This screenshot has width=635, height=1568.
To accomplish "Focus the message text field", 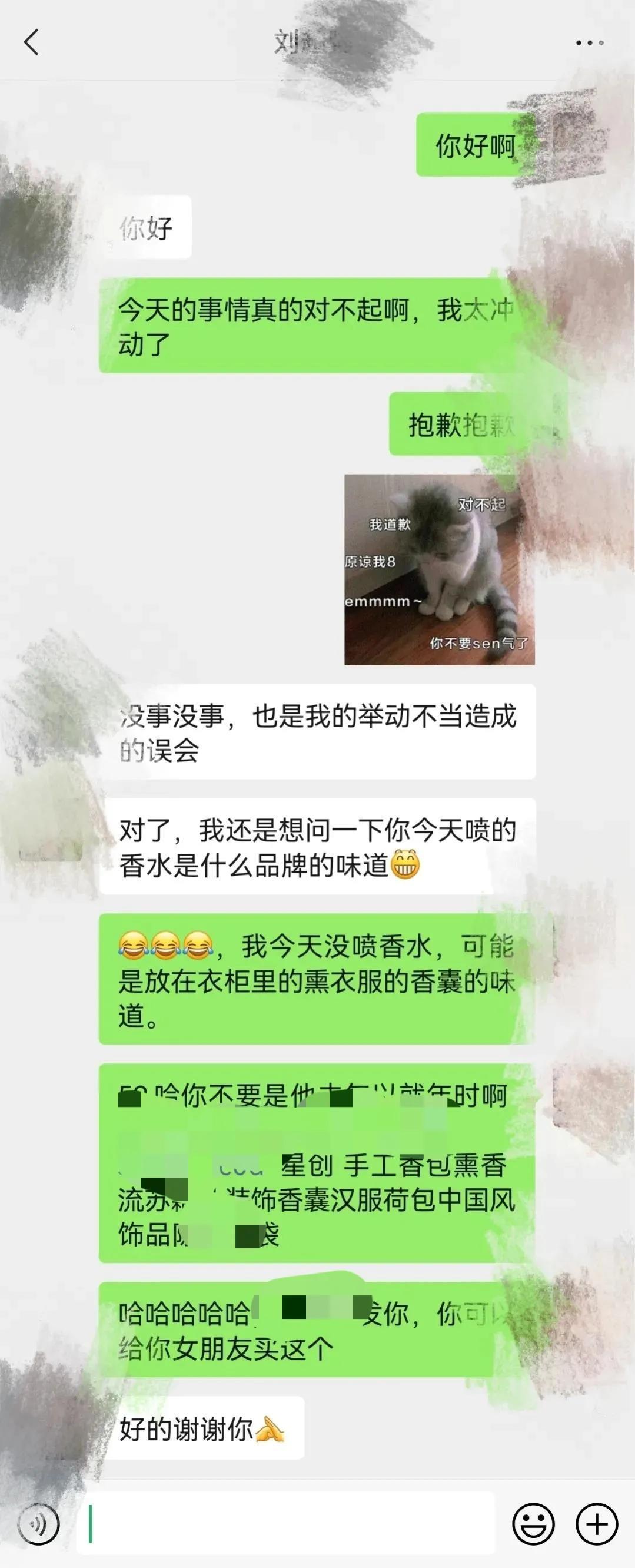I will pyautogui.click(x=286, y=1524).
